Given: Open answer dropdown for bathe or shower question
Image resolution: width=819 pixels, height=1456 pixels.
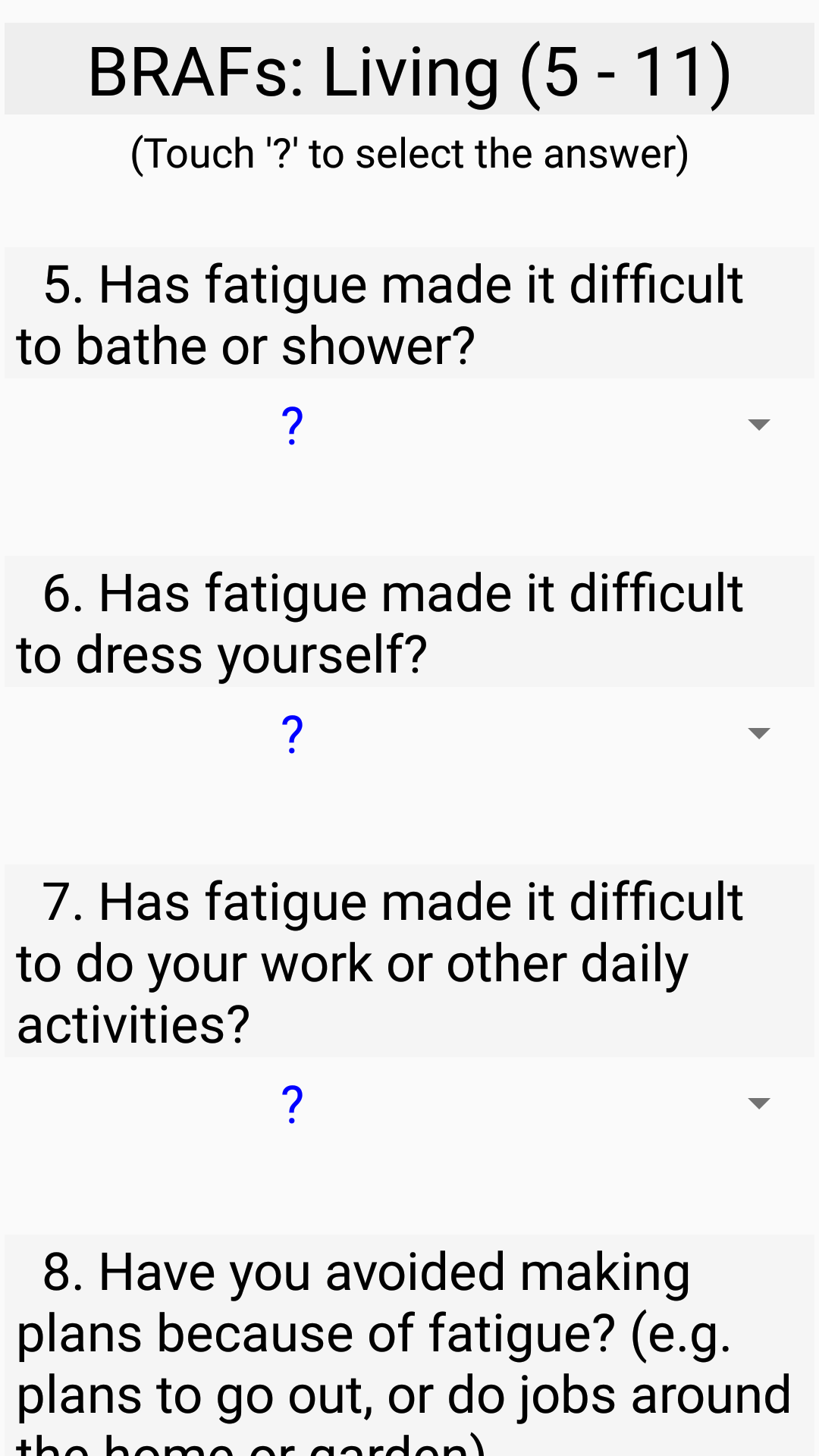Looking at the screenshot, I should (409, 425).
